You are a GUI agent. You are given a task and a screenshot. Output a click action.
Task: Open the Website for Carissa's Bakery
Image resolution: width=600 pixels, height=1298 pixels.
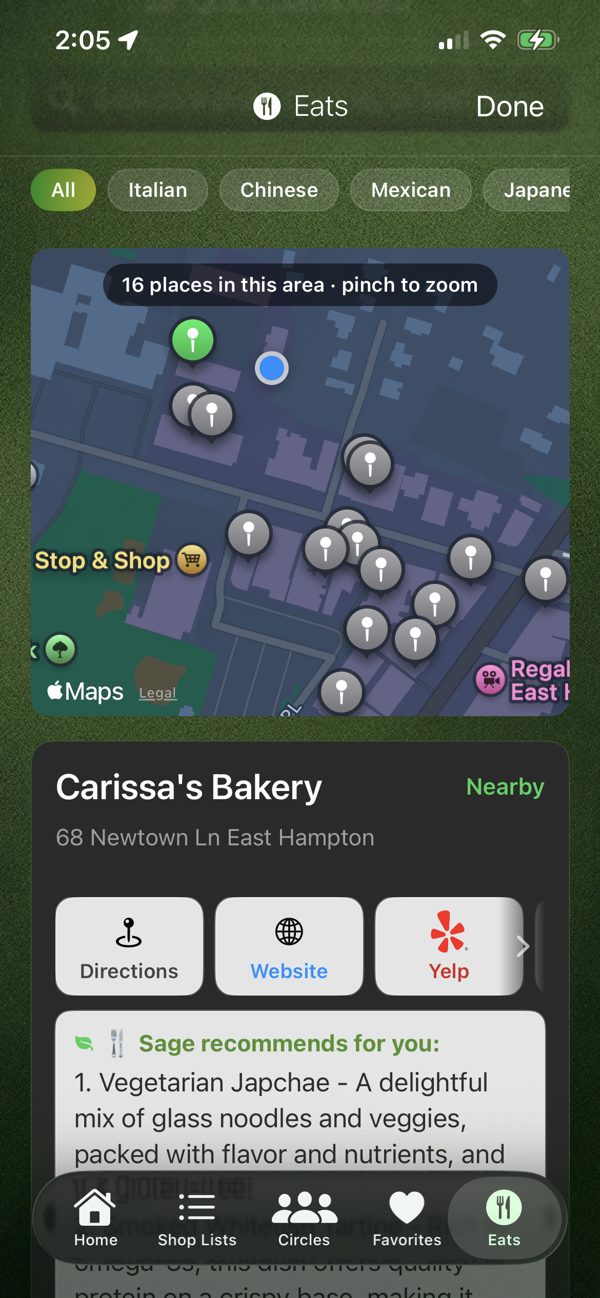pyautogui.click(x=289, y=946)
